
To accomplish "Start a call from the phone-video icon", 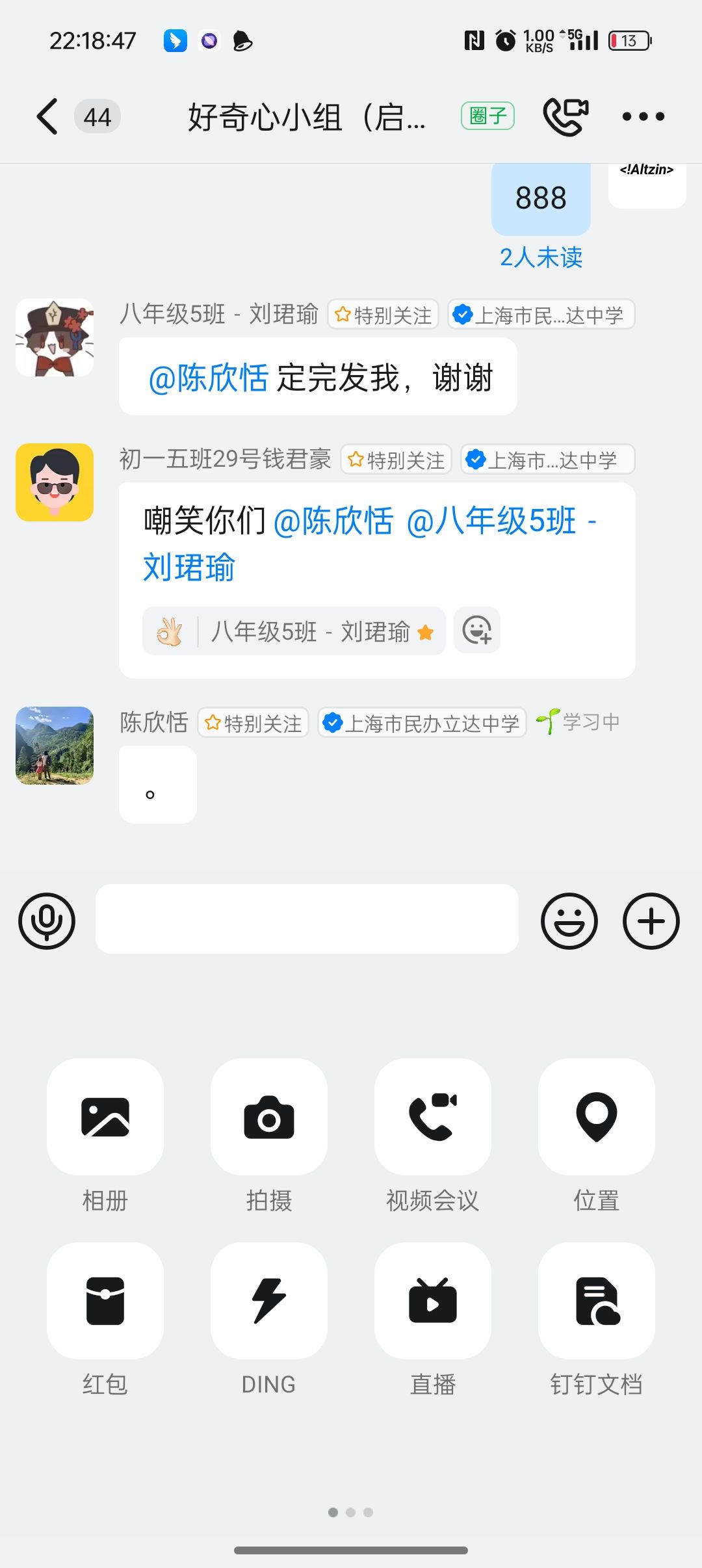I will [565, 117].
